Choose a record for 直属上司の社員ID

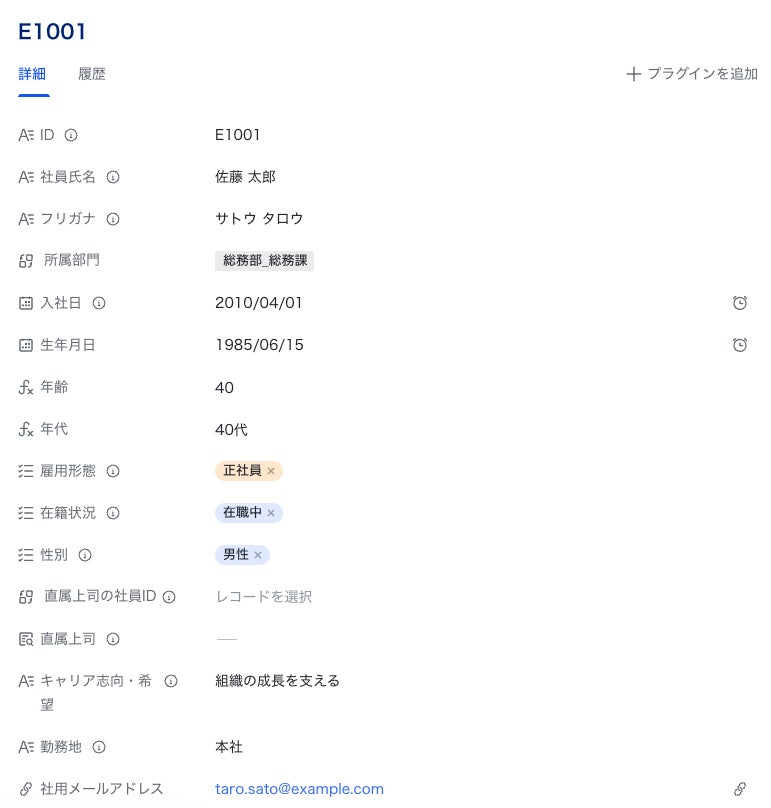264,597
